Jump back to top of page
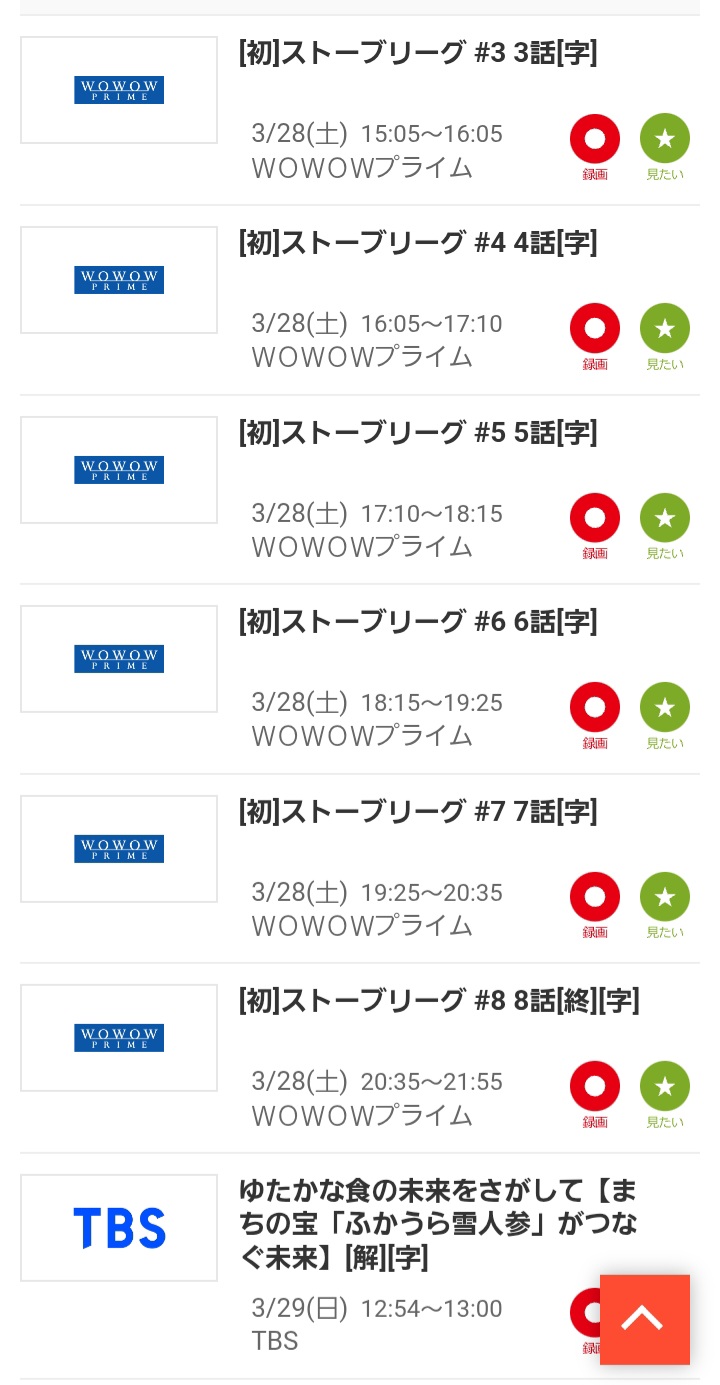 click(x=645, y=1319)
